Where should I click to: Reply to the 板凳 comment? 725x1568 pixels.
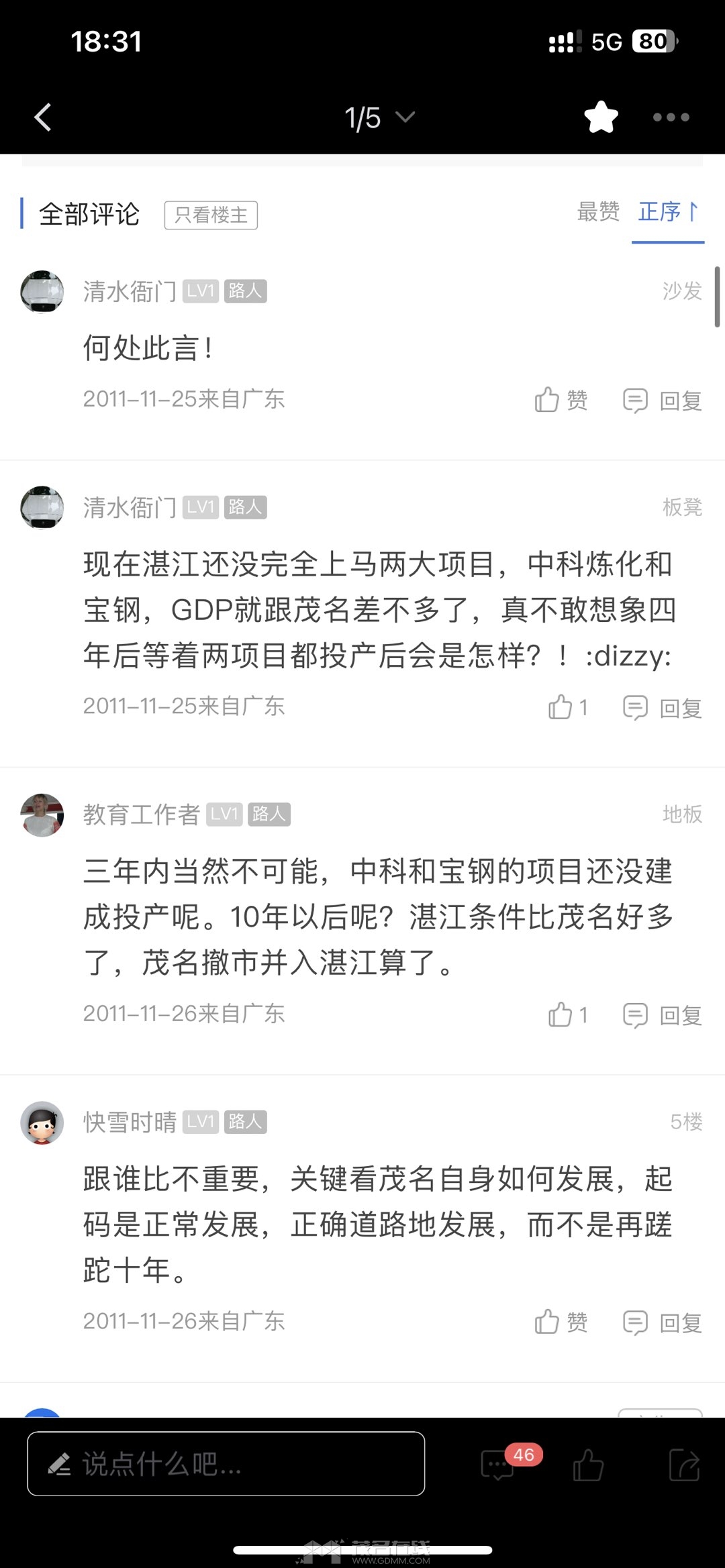(663, 708)
